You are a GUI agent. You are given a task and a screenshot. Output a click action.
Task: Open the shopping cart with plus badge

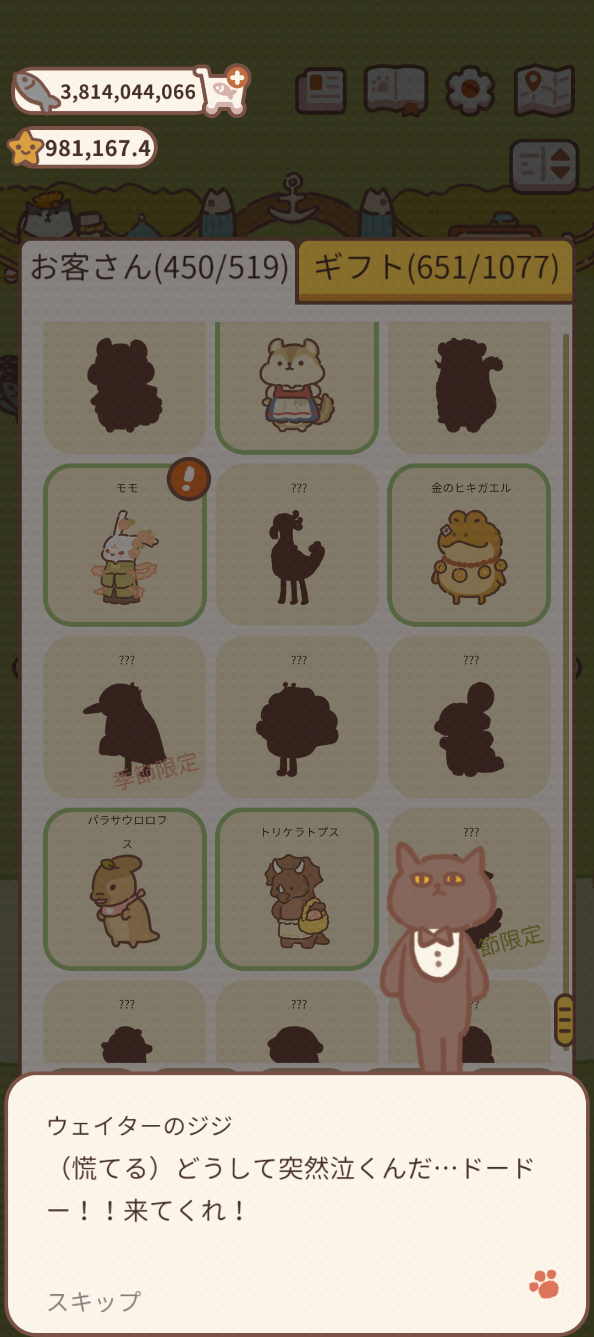pos(221,90)
